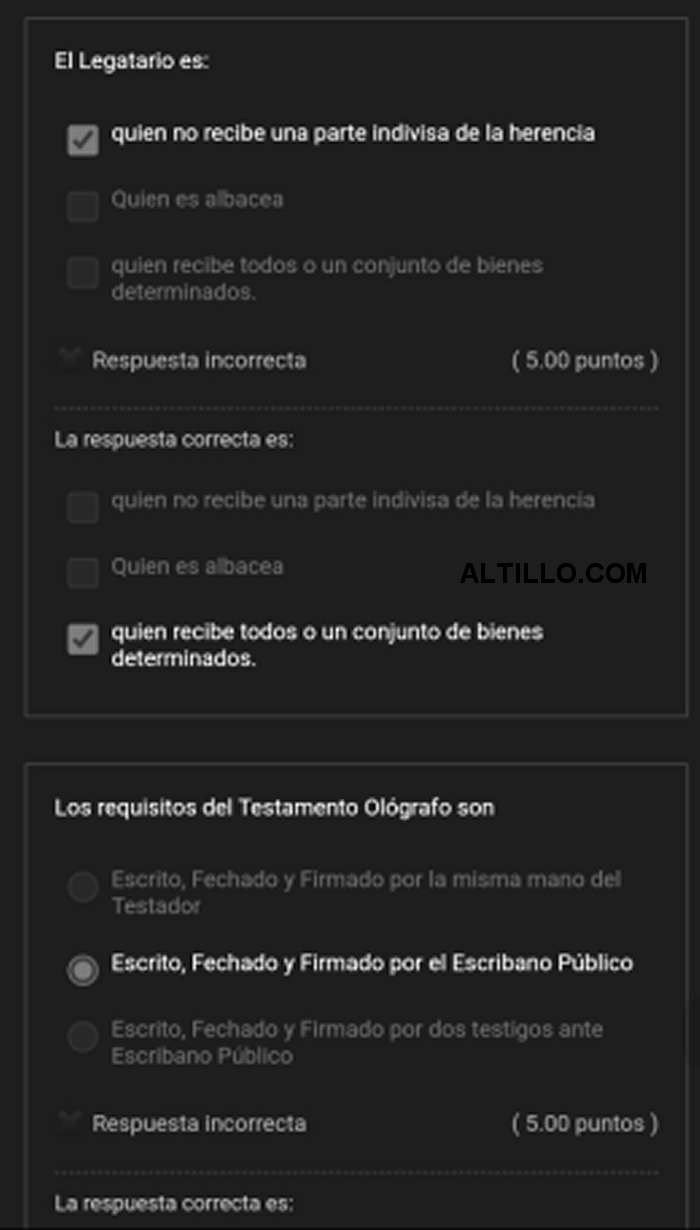700x1230 pixels.
Task: Check the unselected 'quien recibe todos o un conjunto' option
Action: click(83, 272)
